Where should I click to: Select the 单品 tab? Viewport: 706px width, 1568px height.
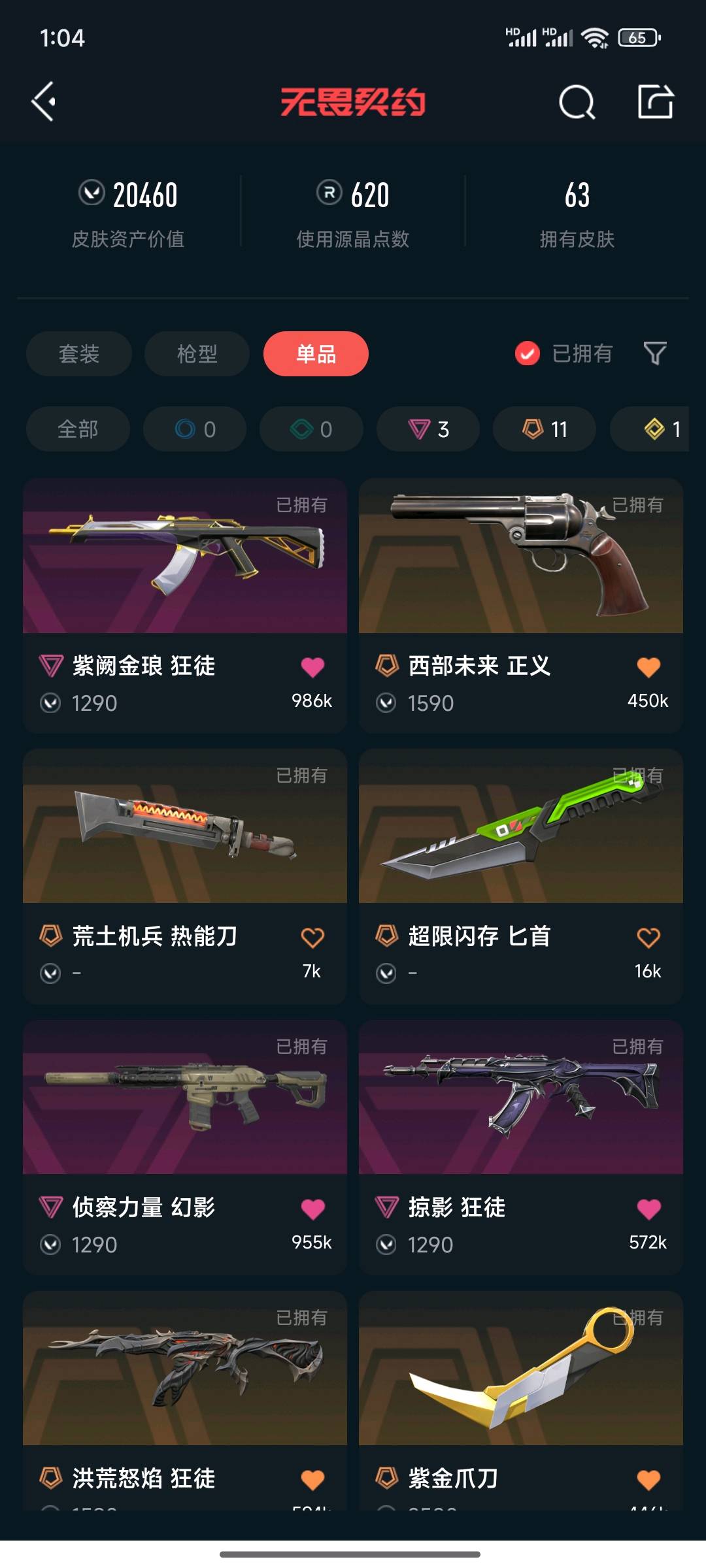click(316, 353)
